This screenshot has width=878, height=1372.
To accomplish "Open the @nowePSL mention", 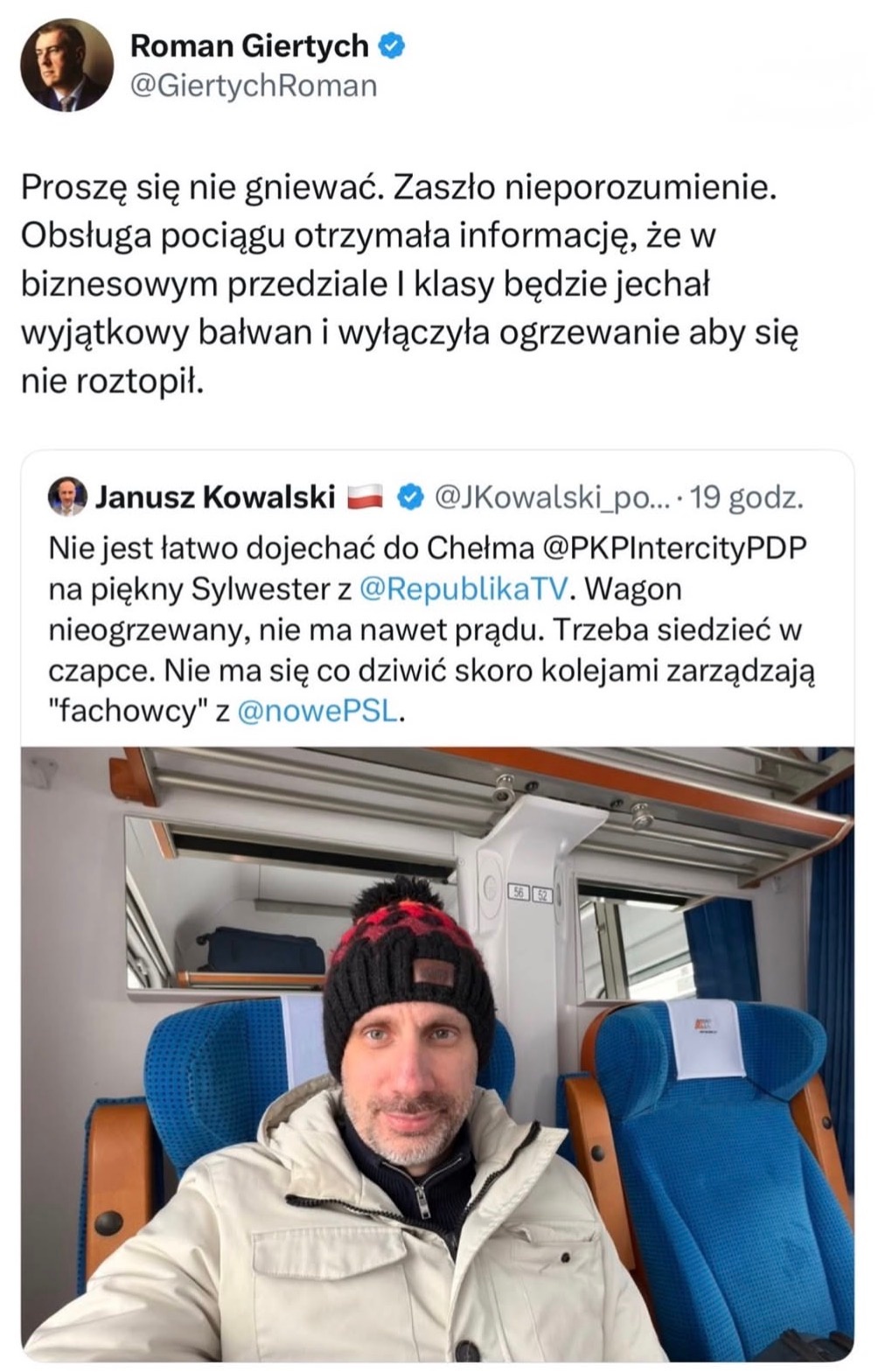I will [x=317, y=713].
